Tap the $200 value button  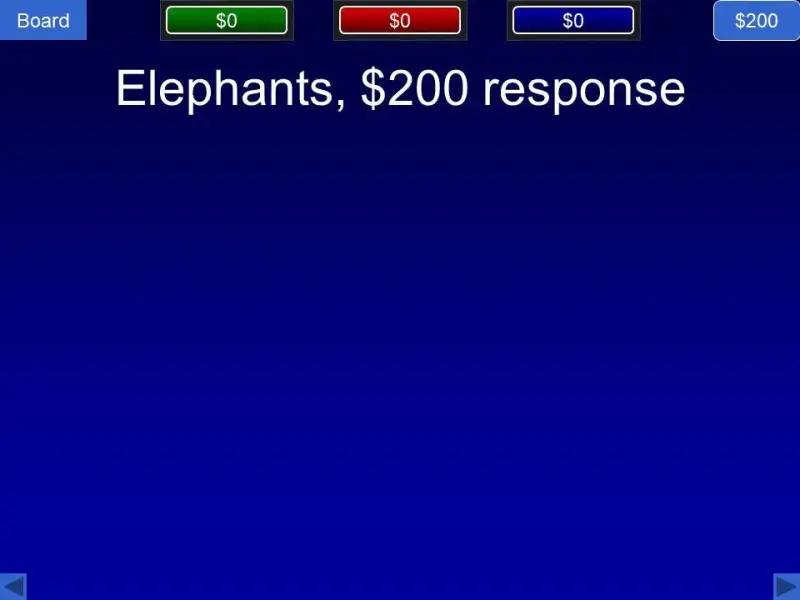tap(756, 20)
